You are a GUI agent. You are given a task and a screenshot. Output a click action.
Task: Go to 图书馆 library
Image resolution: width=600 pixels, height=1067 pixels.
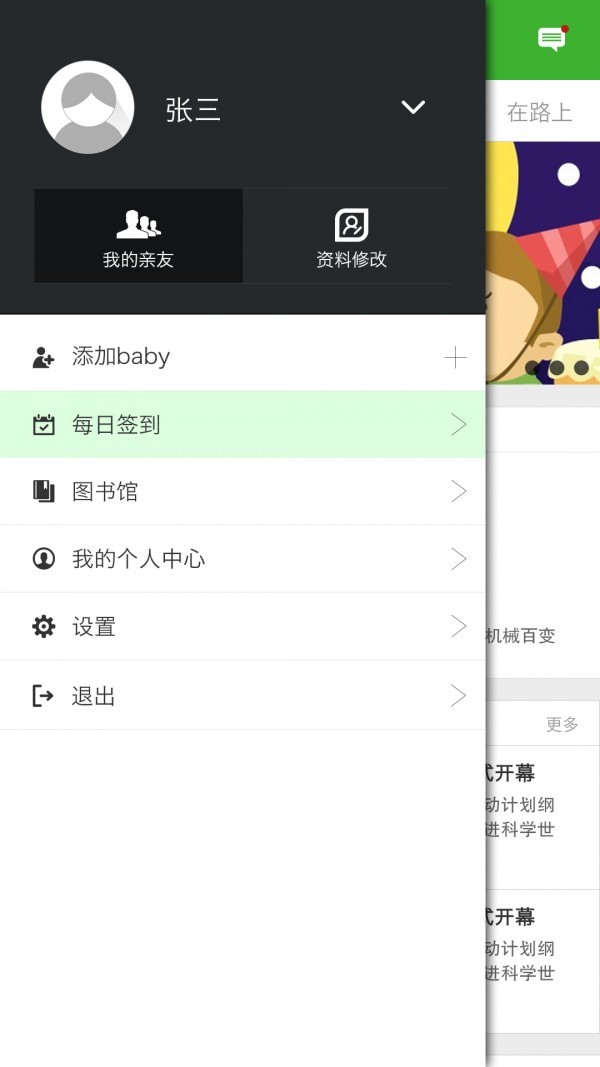click(x=242, y=492)
